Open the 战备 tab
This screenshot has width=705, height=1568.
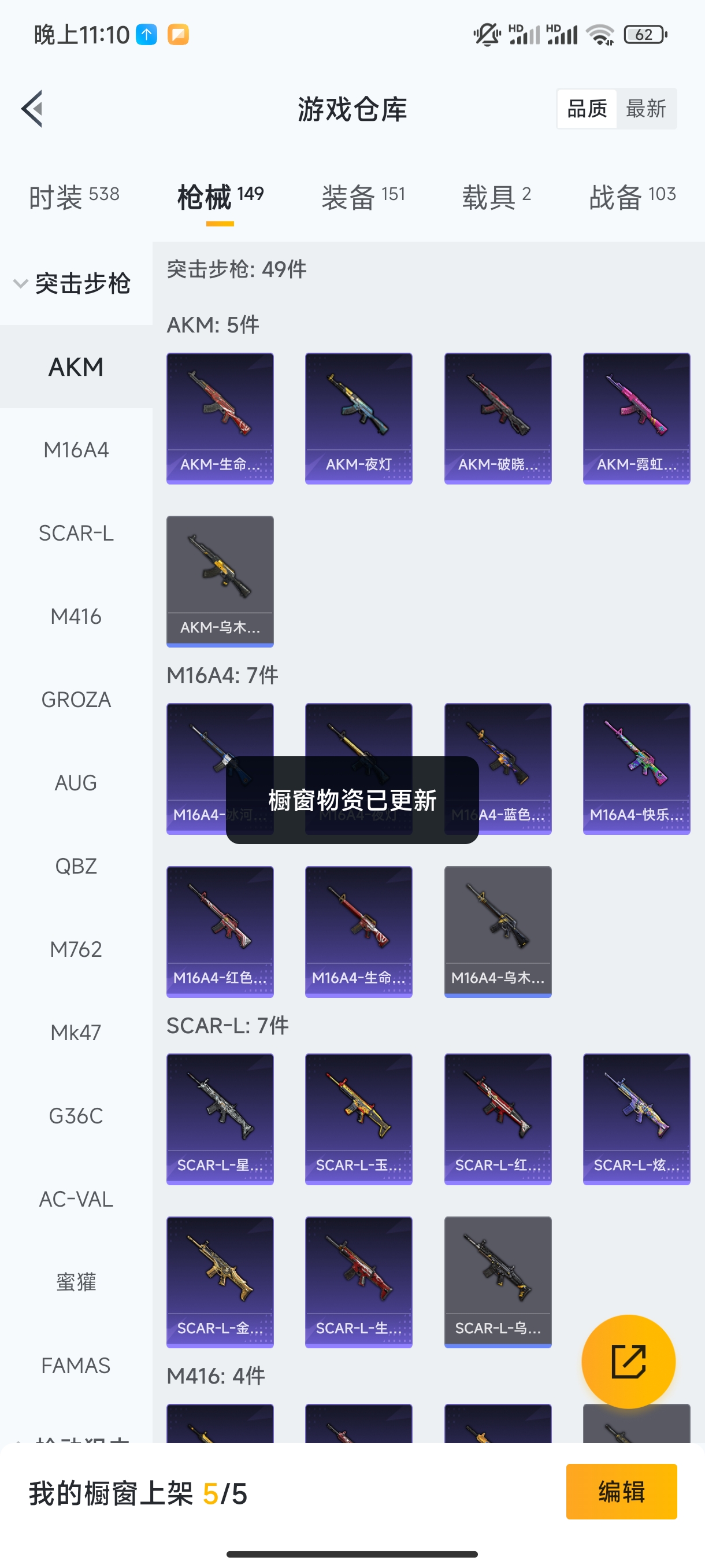point(633,197)
